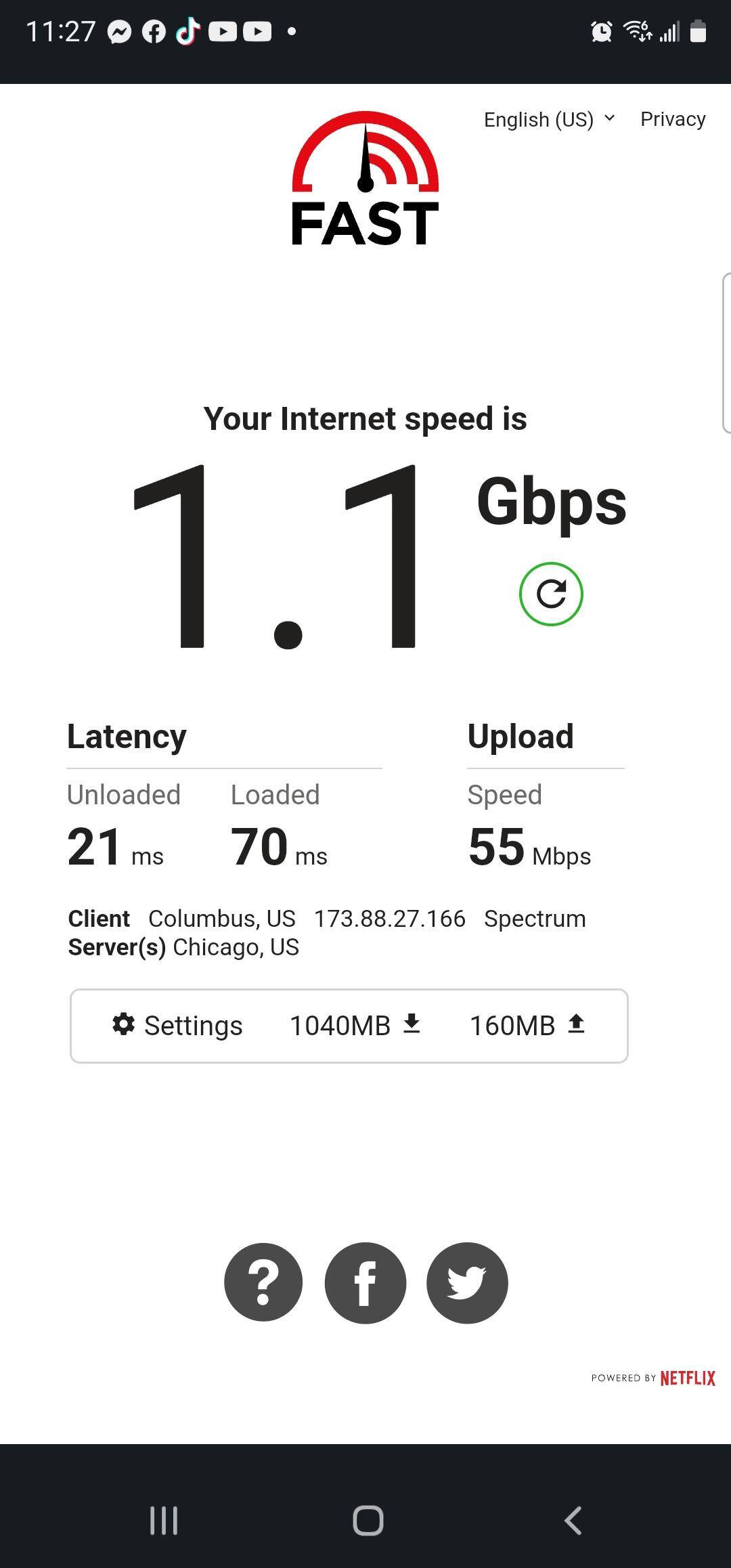The width and height of the screenshot is (731, 1568).
Task: Rerun the speed test with refresh icon
Action: (551, 594)
